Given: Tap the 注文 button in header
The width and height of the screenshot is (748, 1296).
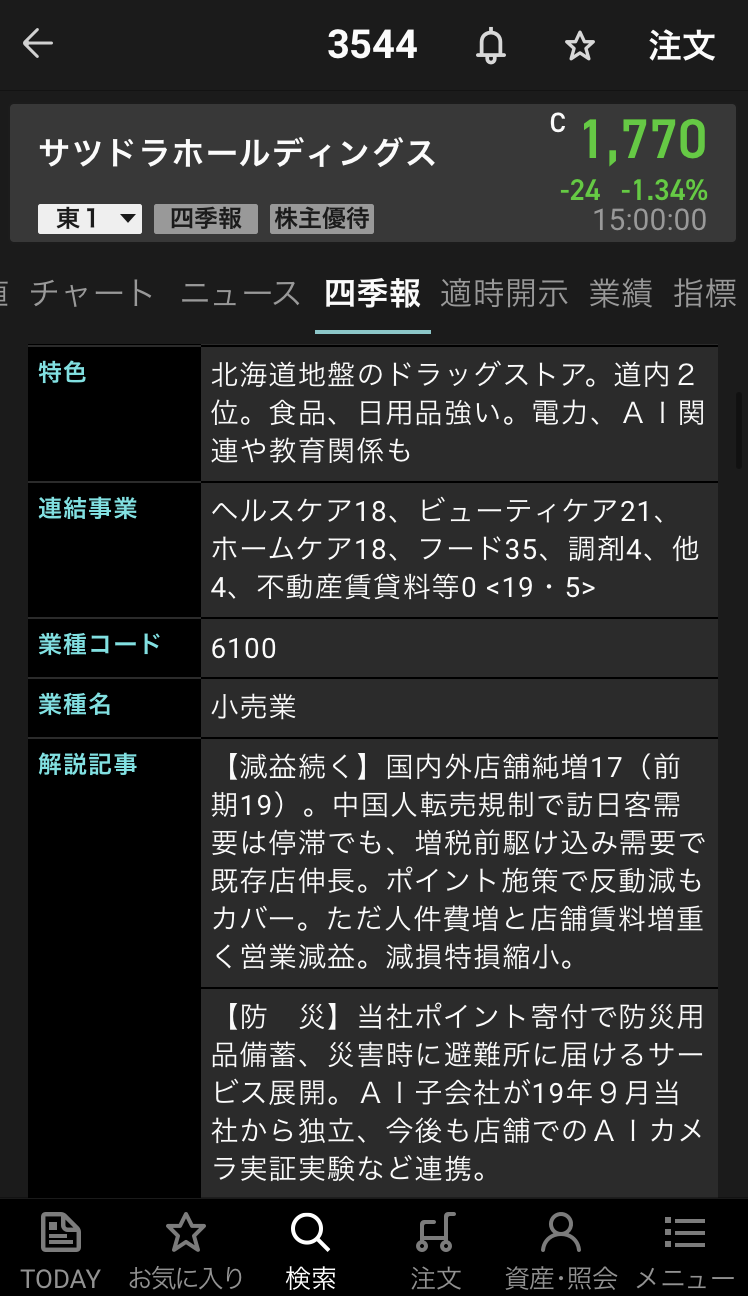Looking at the screenshot, I should pyautogui.click(x=682, y=45).
